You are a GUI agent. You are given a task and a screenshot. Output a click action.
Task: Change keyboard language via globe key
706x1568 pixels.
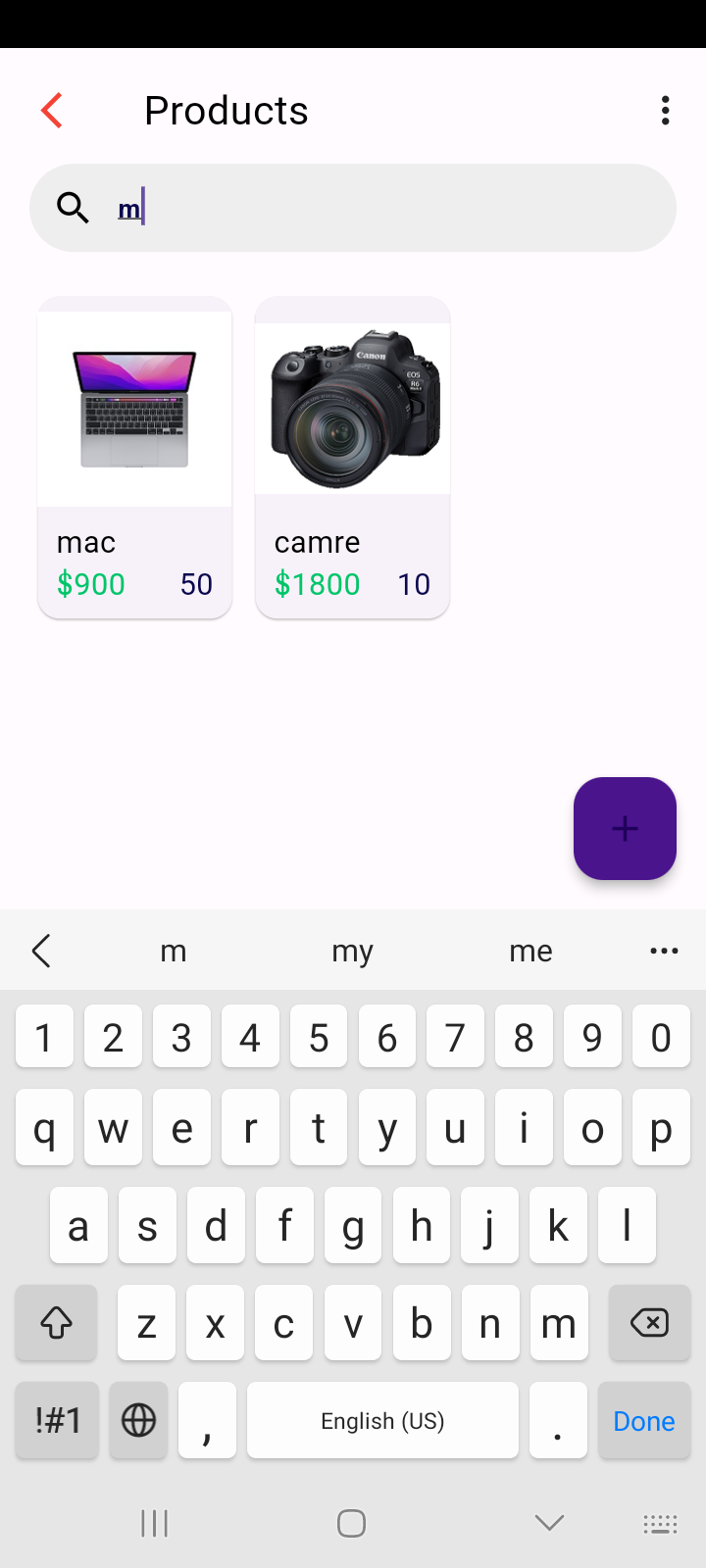(x=138, y=1421)
